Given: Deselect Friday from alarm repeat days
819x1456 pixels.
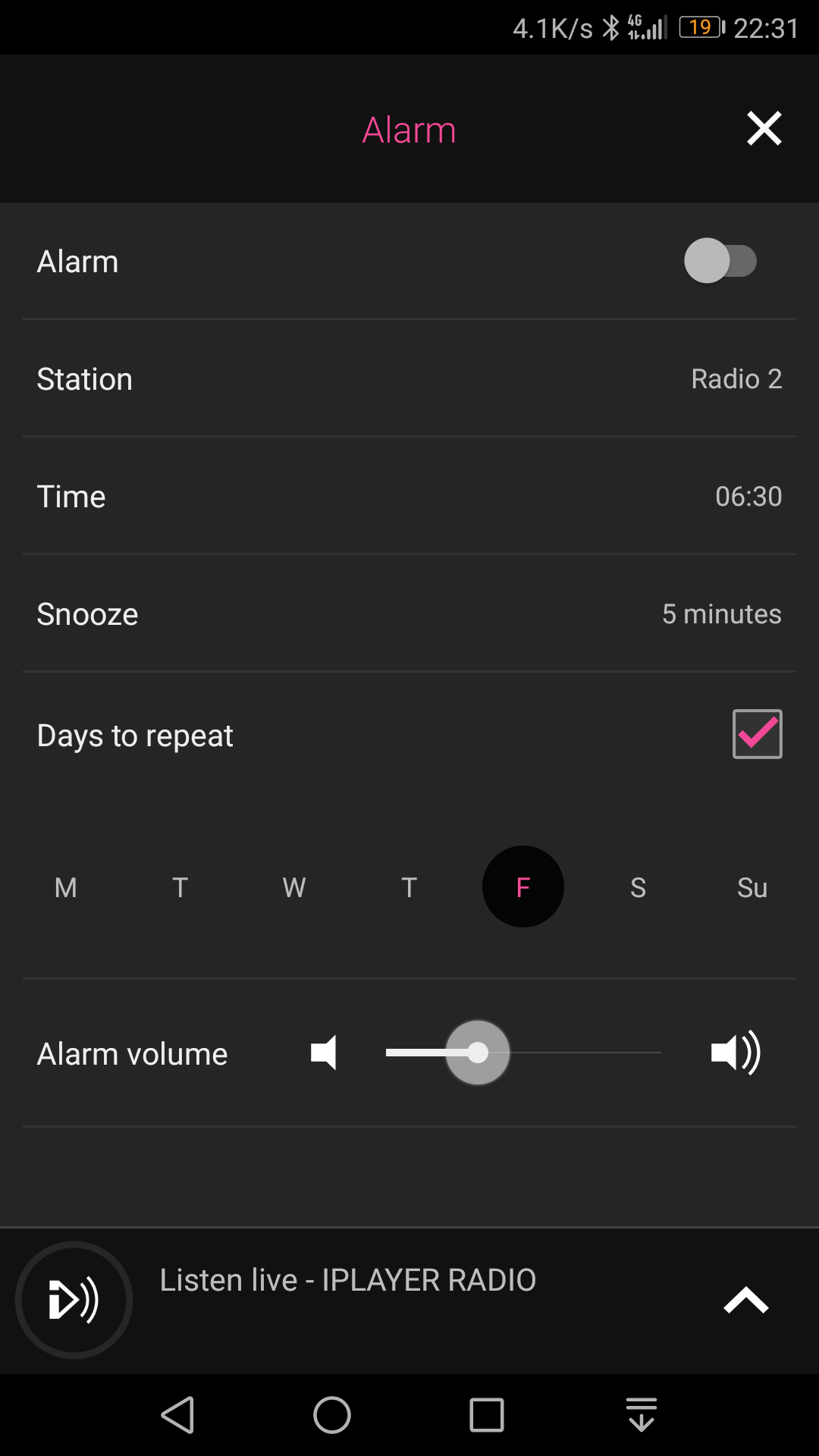Looking at the screenshot, I should pyautogui.click(x=522, y=887).
